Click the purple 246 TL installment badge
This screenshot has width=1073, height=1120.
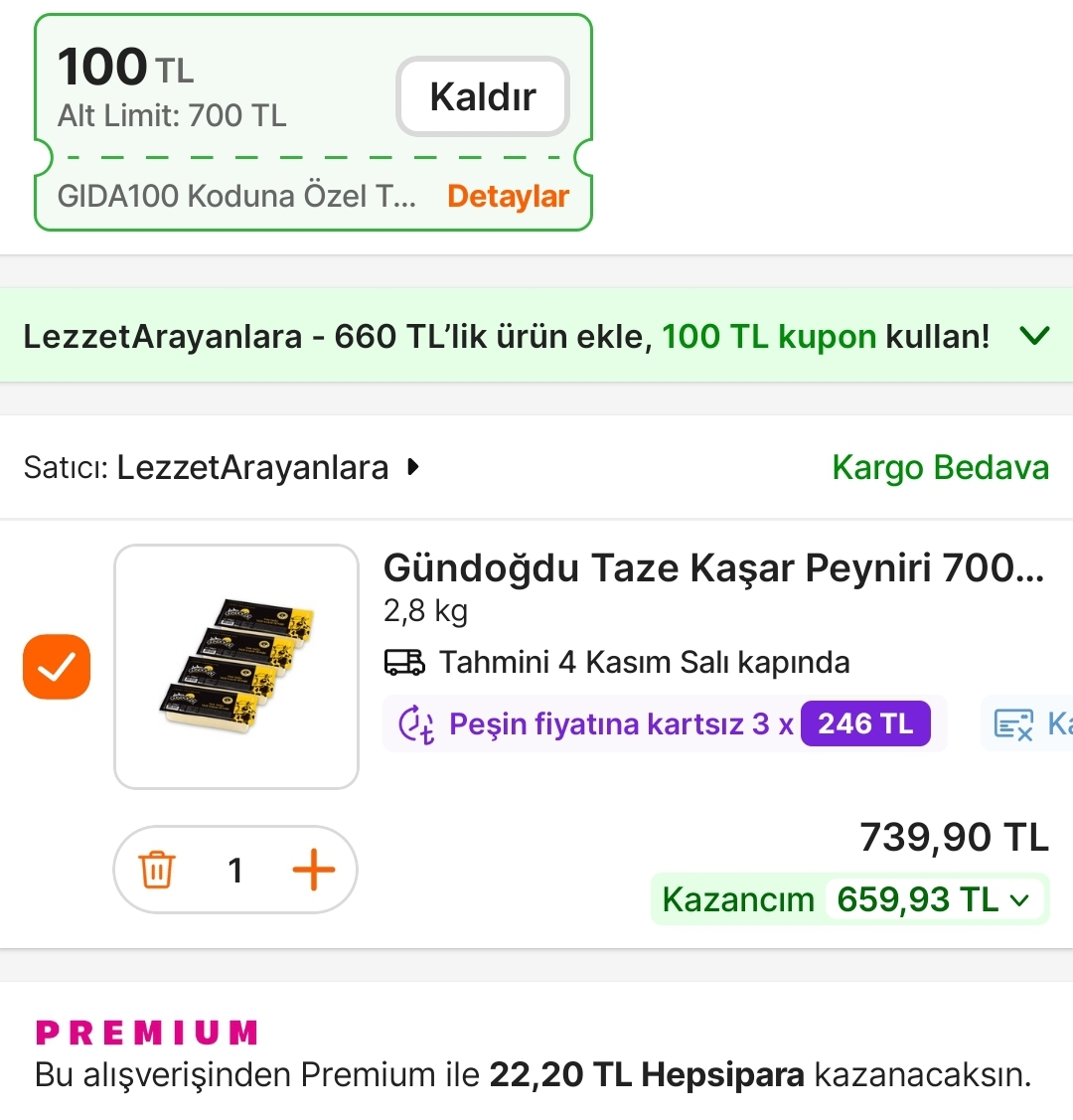[865, 722]
